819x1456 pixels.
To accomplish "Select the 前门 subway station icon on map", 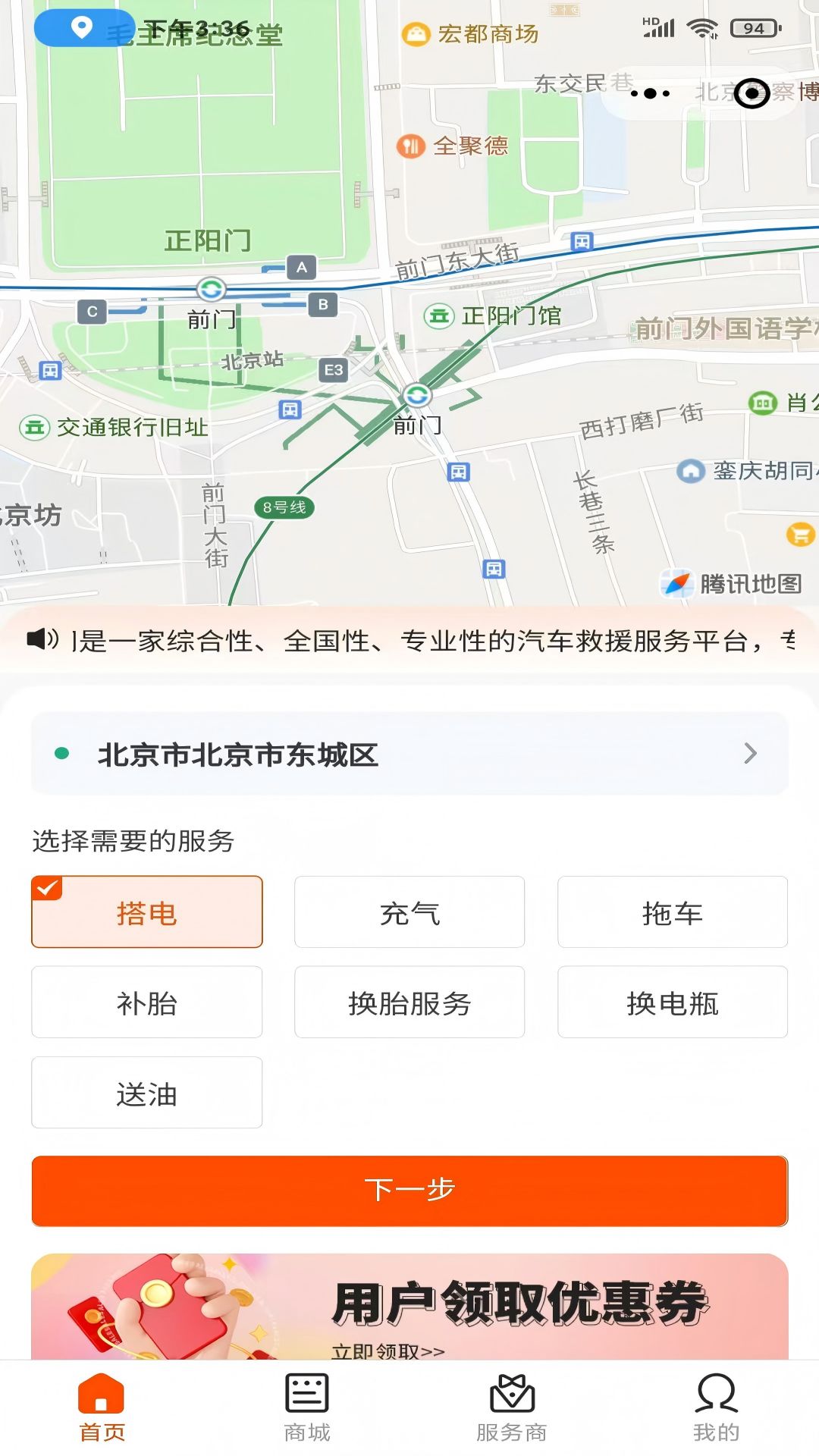I will pyautogui.click(x=418, y=394).
